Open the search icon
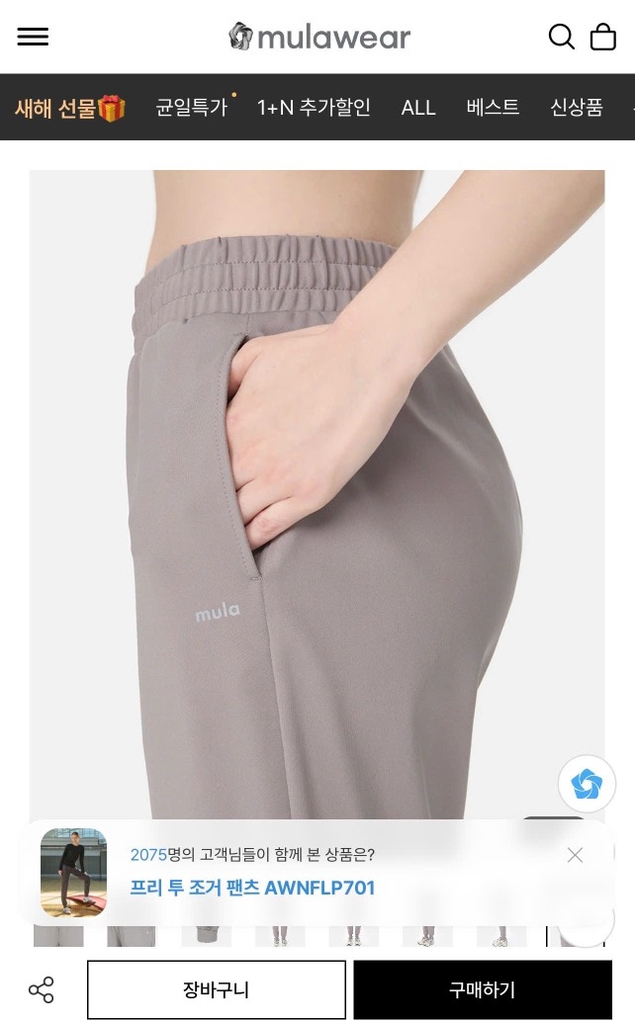635x1024 pixels. pos(561,37)
